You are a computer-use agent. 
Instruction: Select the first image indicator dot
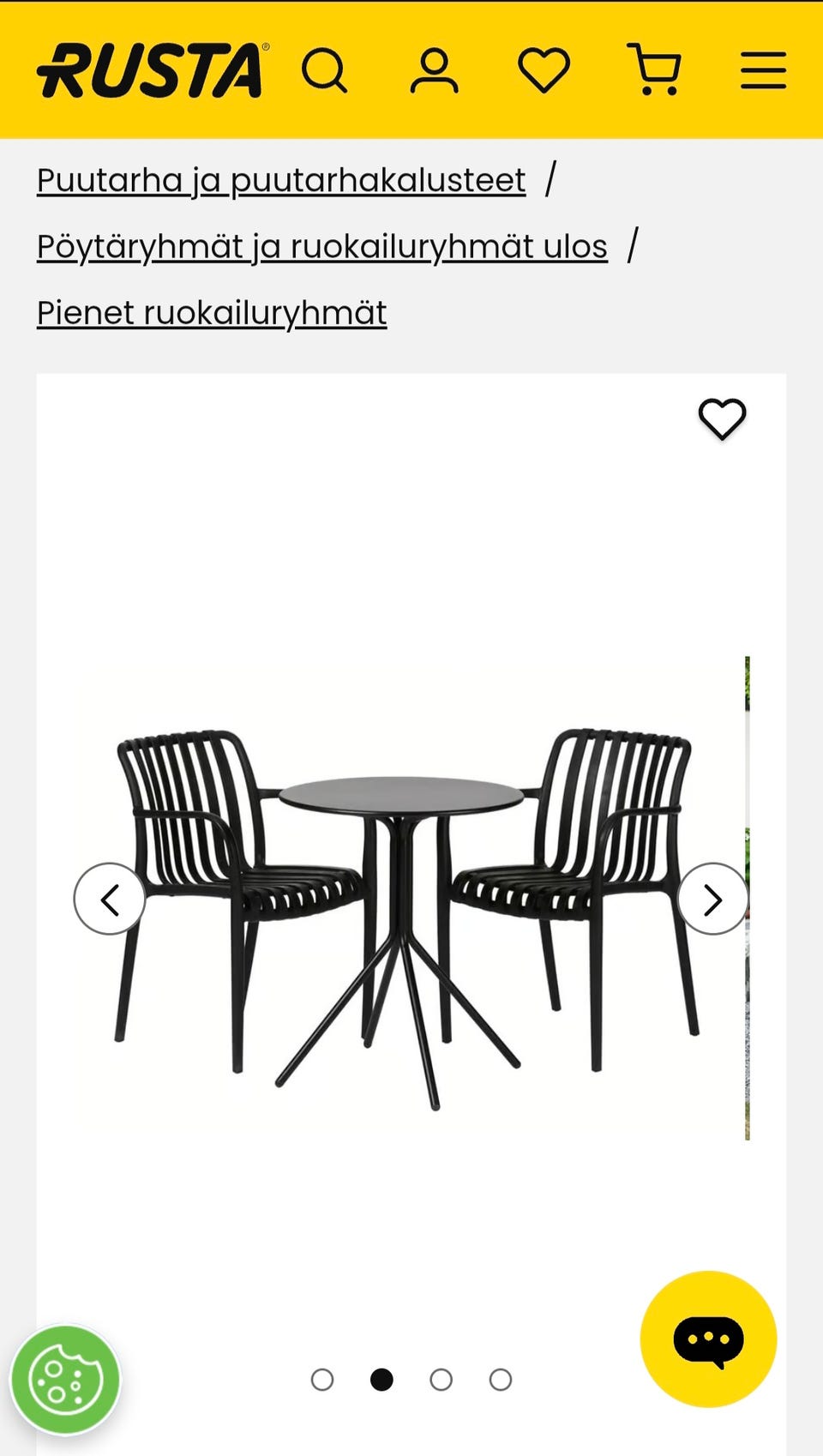(322, 1380)
